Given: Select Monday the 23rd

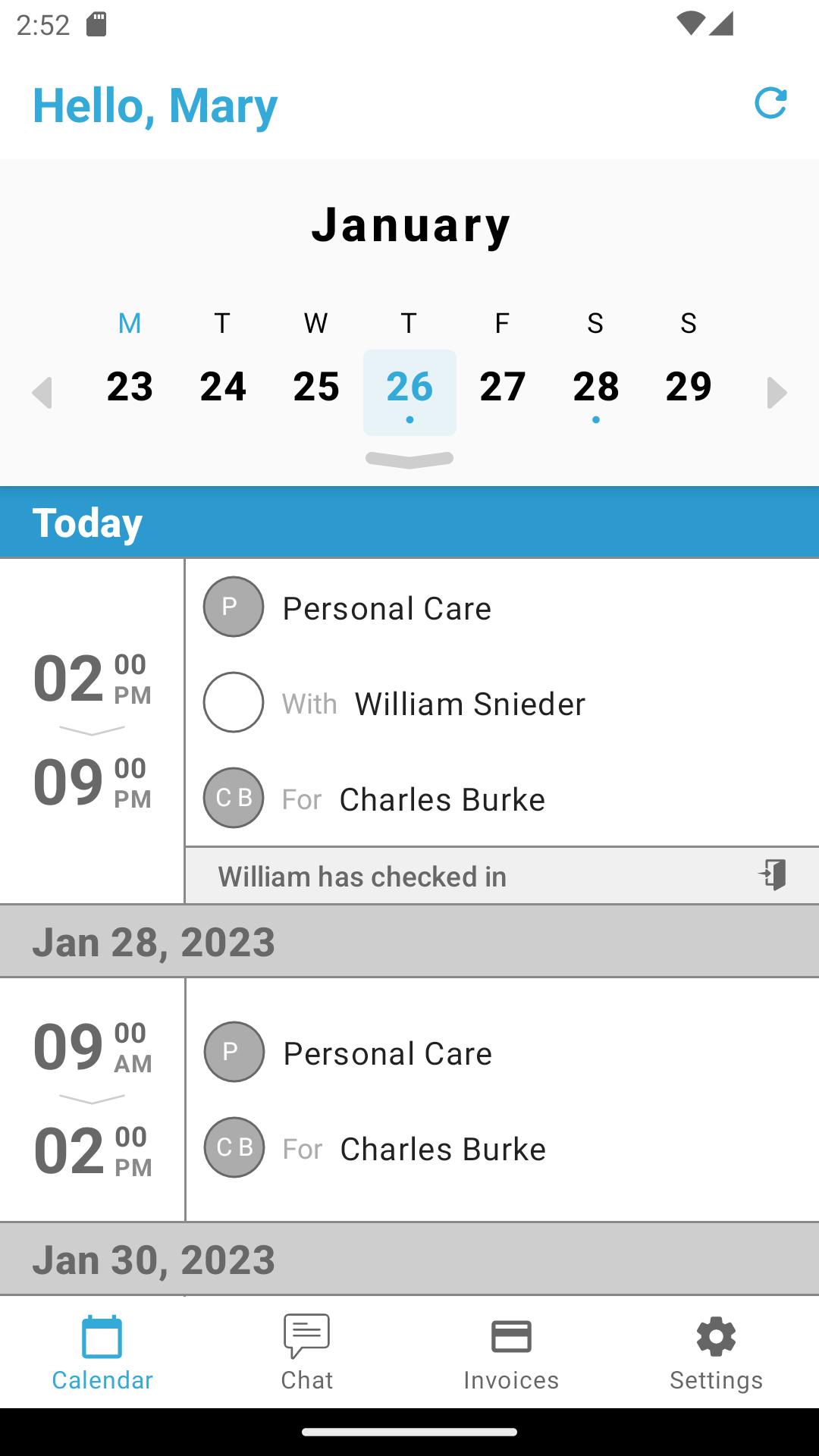Looking at the screenshot, I should pyautogui.click(x=130, y=387).
